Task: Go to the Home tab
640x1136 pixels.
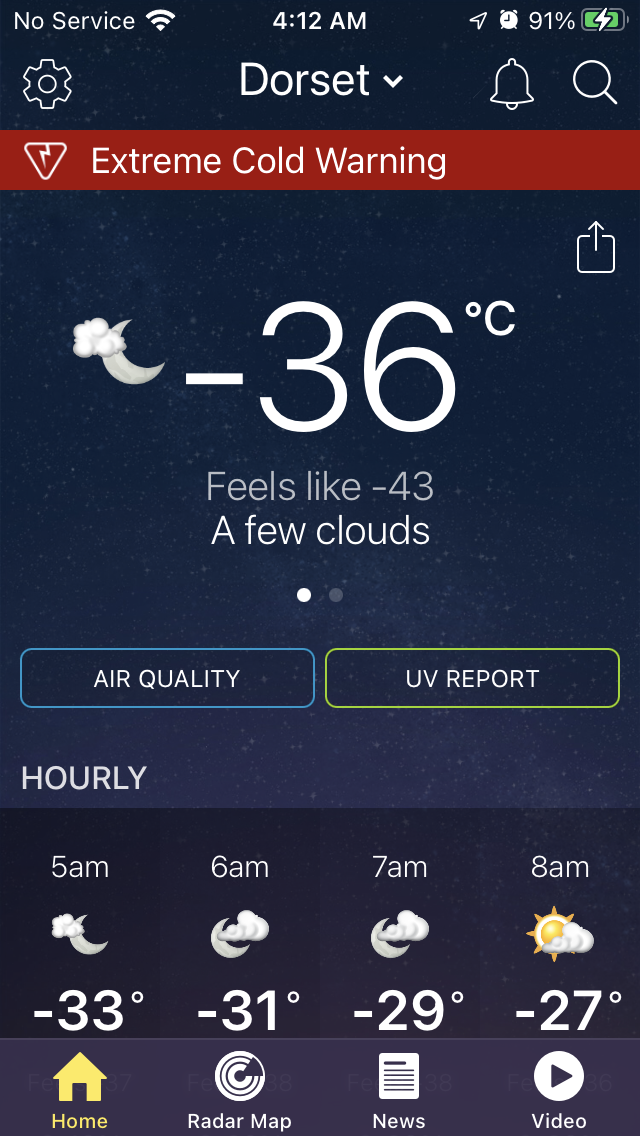Action: 80,1090
